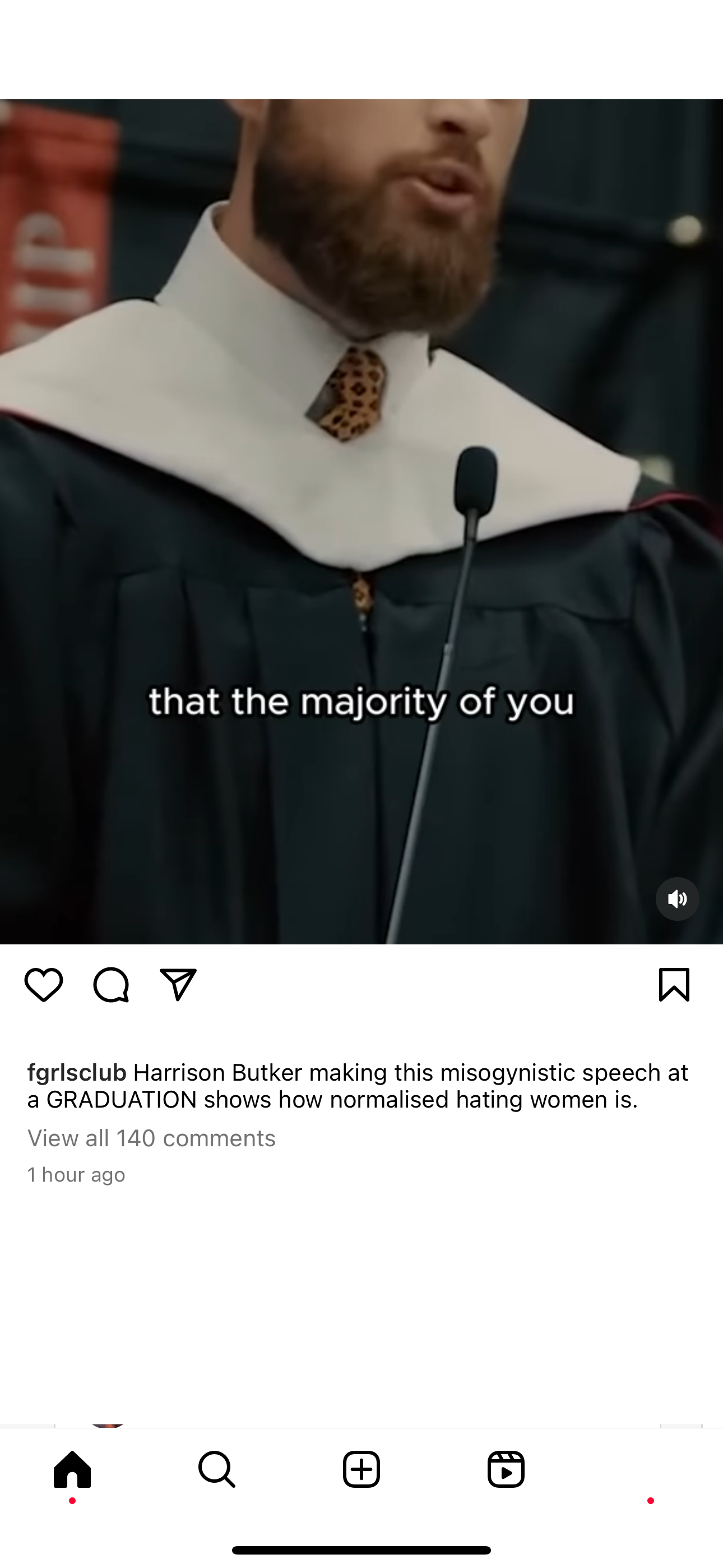View all 140 comments

tap(151, 1138)
